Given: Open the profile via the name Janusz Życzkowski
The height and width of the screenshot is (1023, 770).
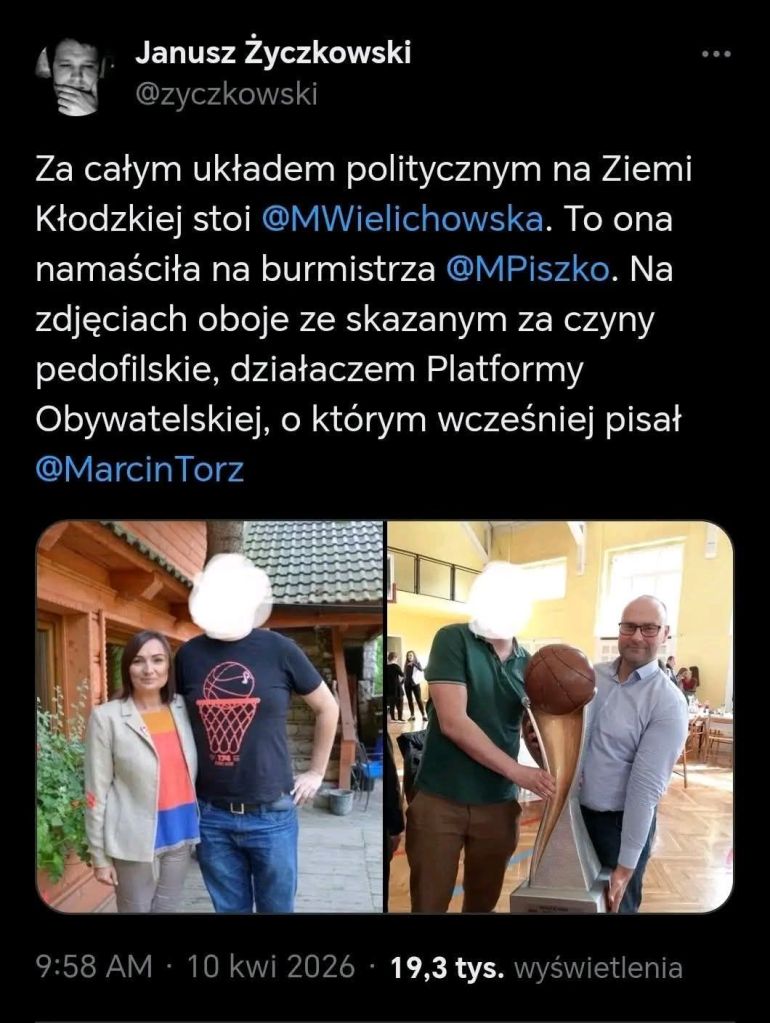Looking at the screenshot, I should click(x=272, y=53).
